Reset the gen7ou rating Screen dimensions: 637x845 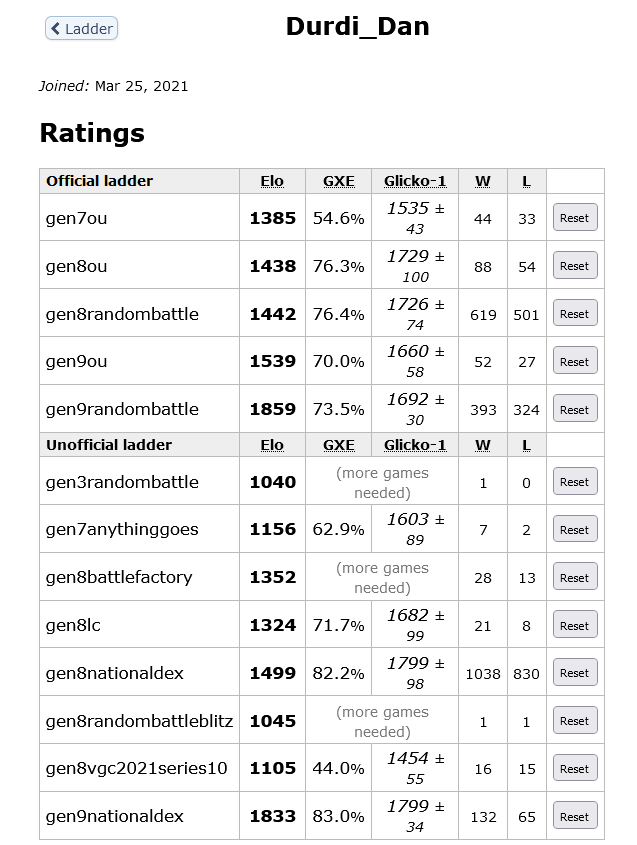pyautogui.click(x=574, y=218)
